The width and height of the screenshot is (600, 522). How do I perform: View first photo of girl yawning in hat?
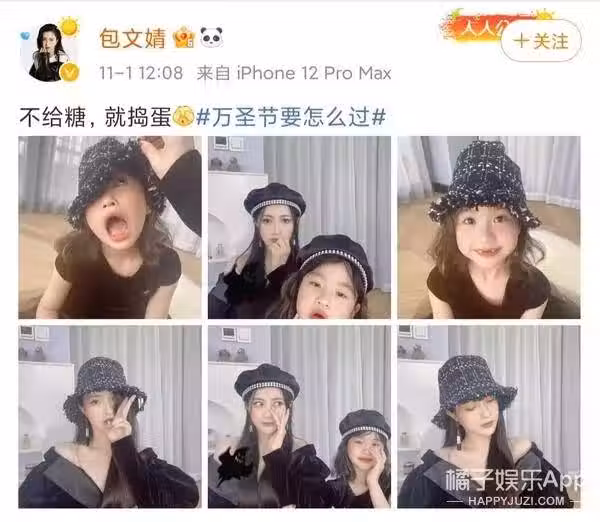coord(109,228)
